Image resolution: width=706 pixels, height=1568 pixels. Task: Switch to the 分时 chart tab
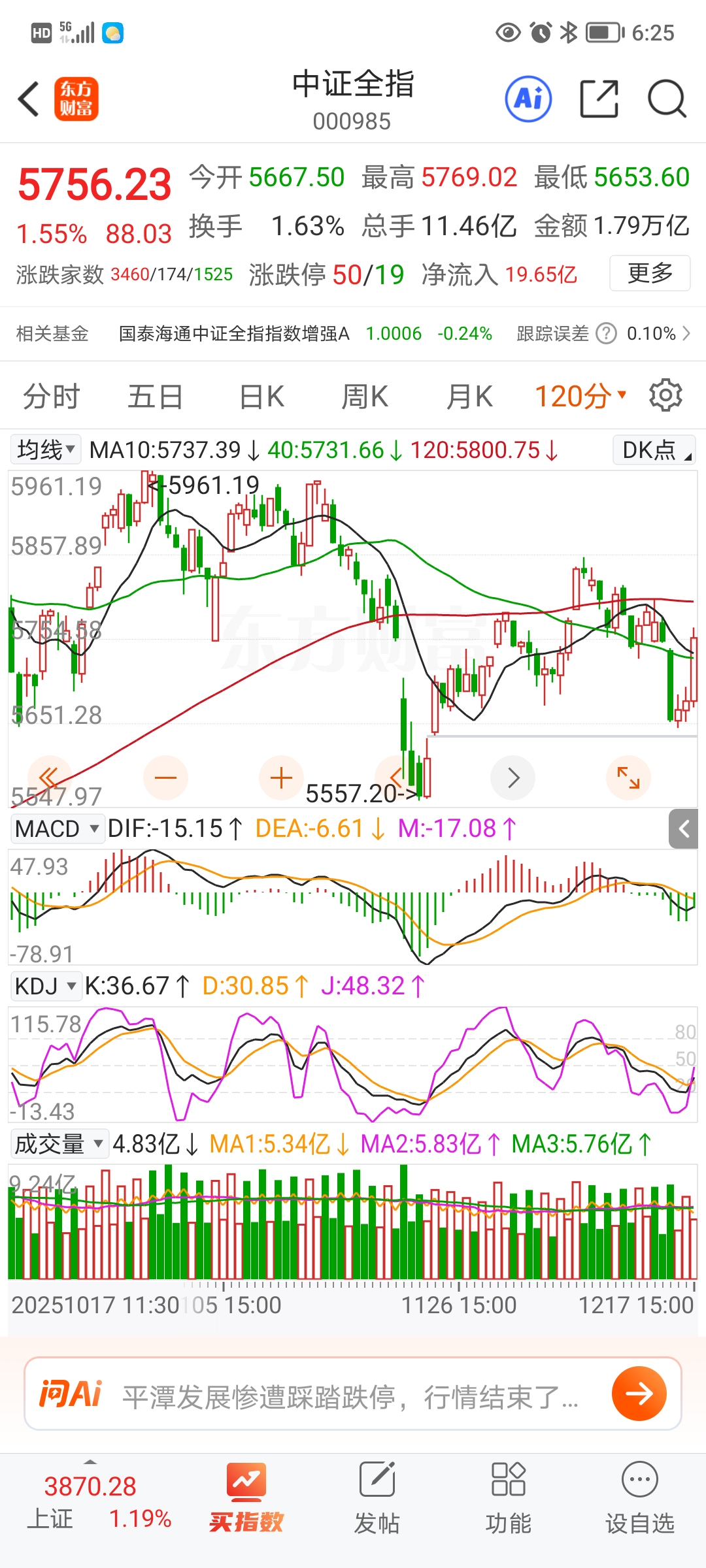51,397
